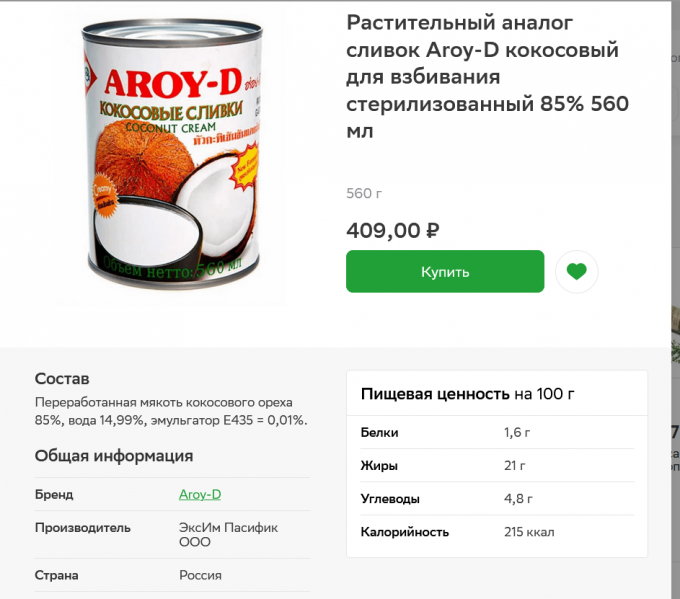
Task: Open the Aroy-D brand link
Action: coord(200,494)
